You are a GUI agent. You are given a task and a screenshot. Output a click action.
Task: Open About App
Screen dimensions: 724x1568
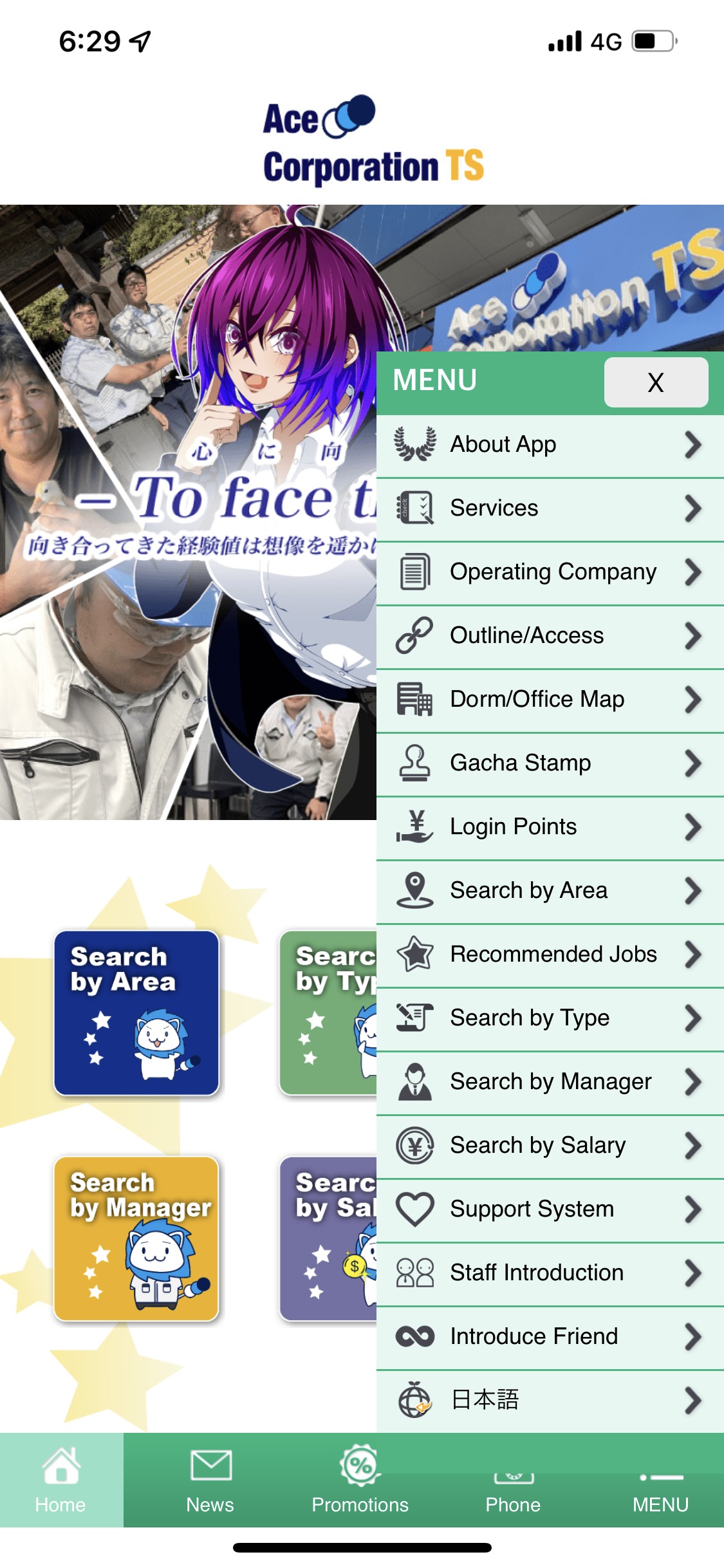click(550, 445)
